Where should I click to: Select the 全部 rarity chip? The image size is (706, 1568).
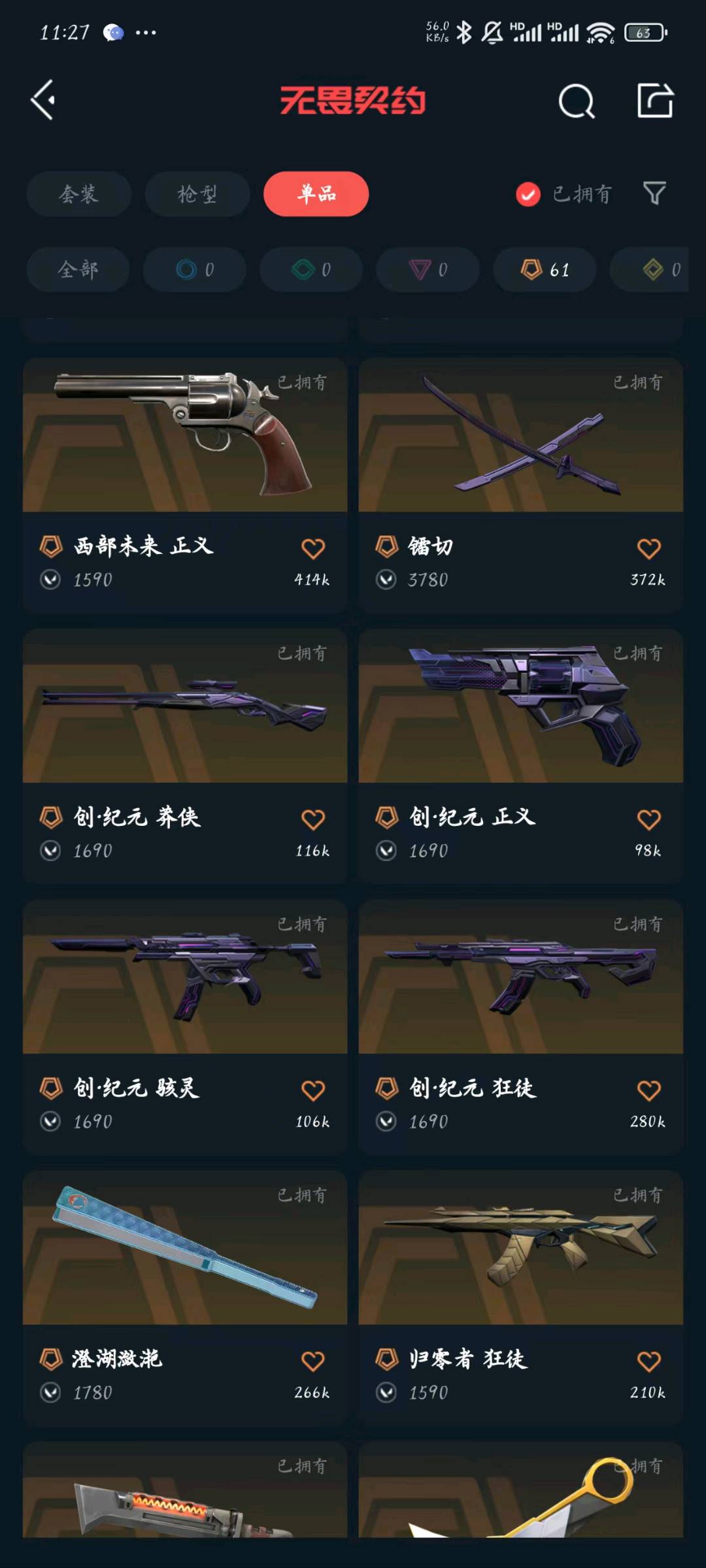pyautogui.click(x=78, y=269)
